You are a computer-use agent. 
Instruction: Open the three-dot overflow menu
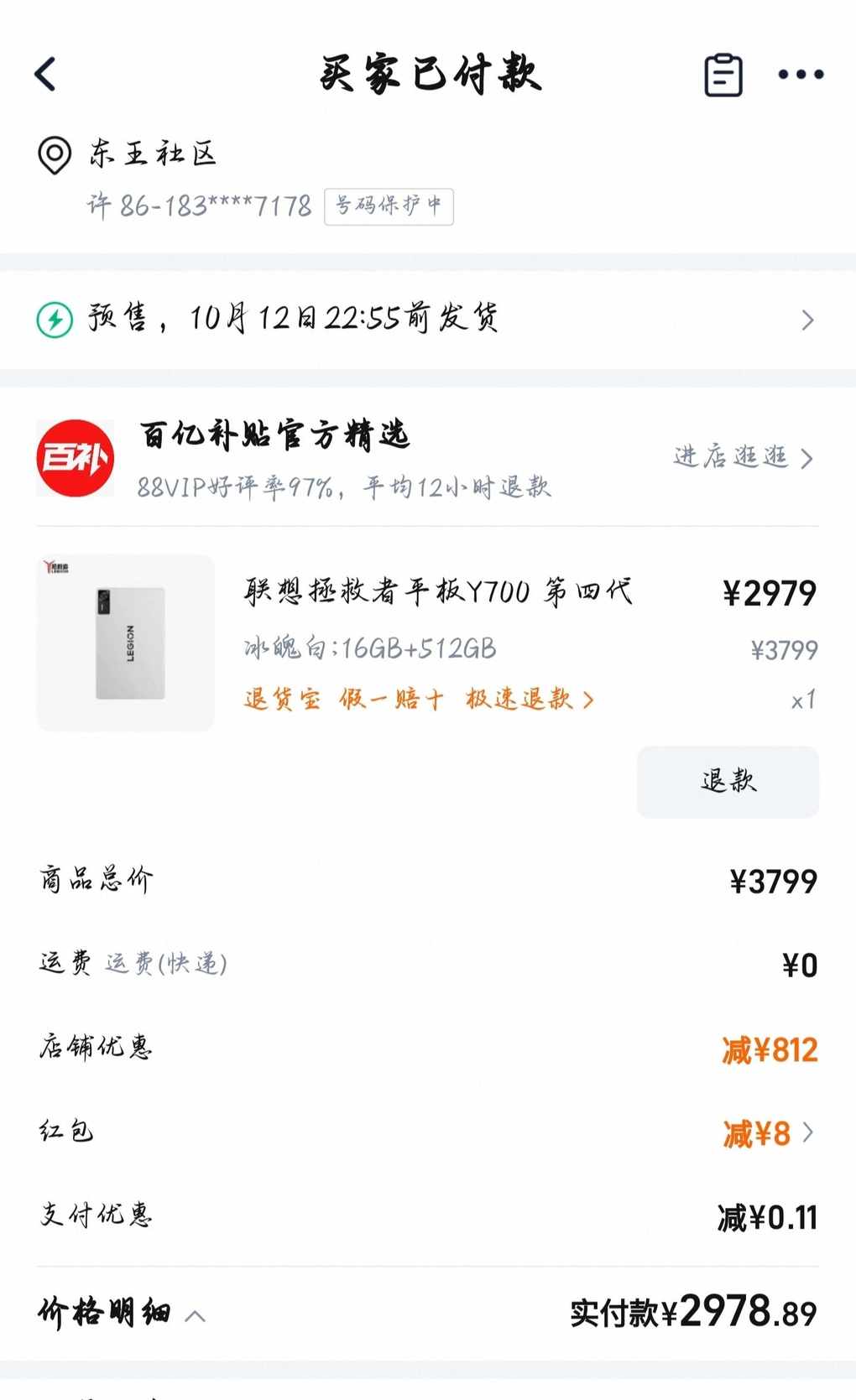point(801,75)
